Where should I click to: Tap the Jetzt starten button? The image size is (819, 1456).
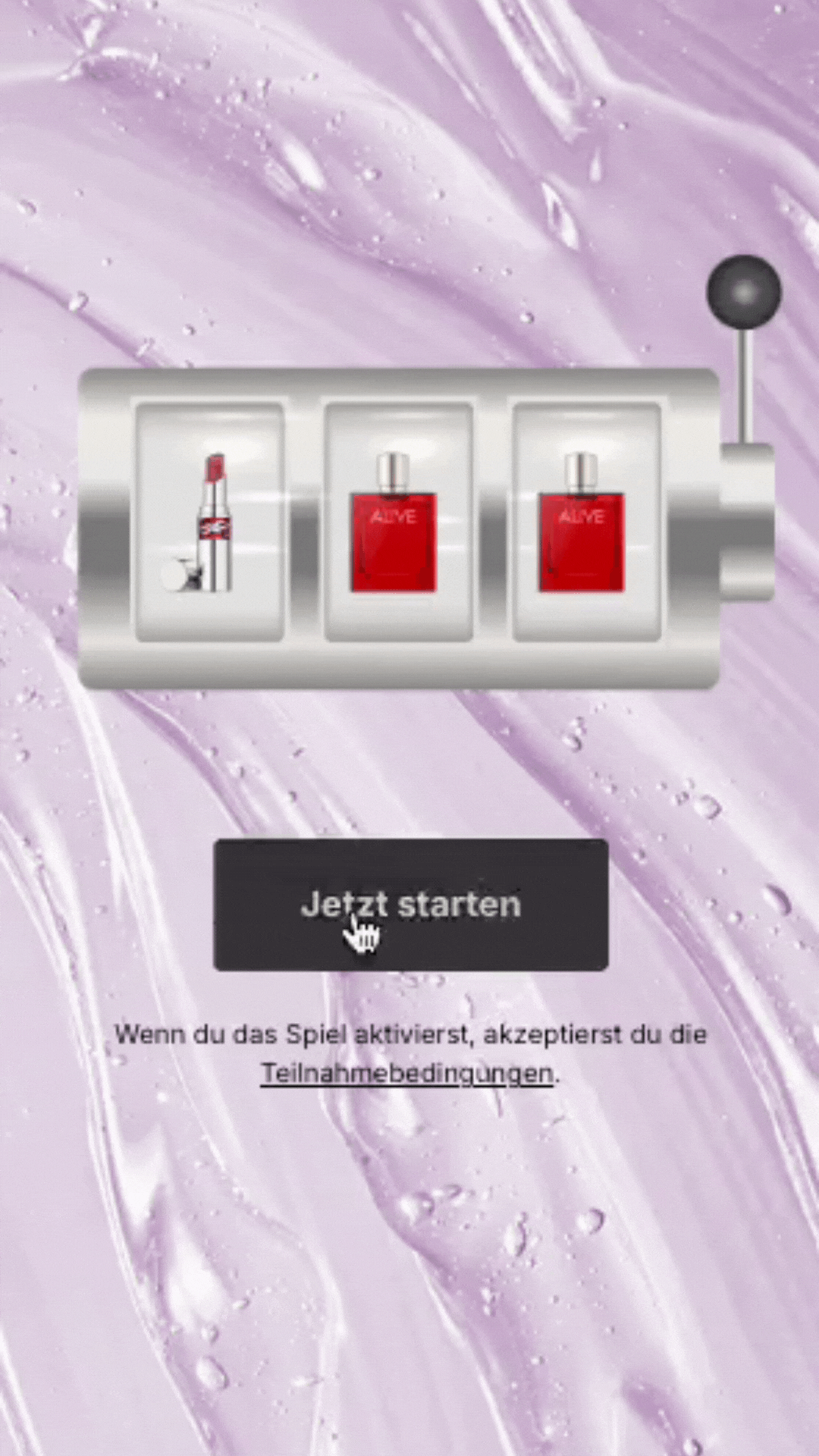[410, 904]
